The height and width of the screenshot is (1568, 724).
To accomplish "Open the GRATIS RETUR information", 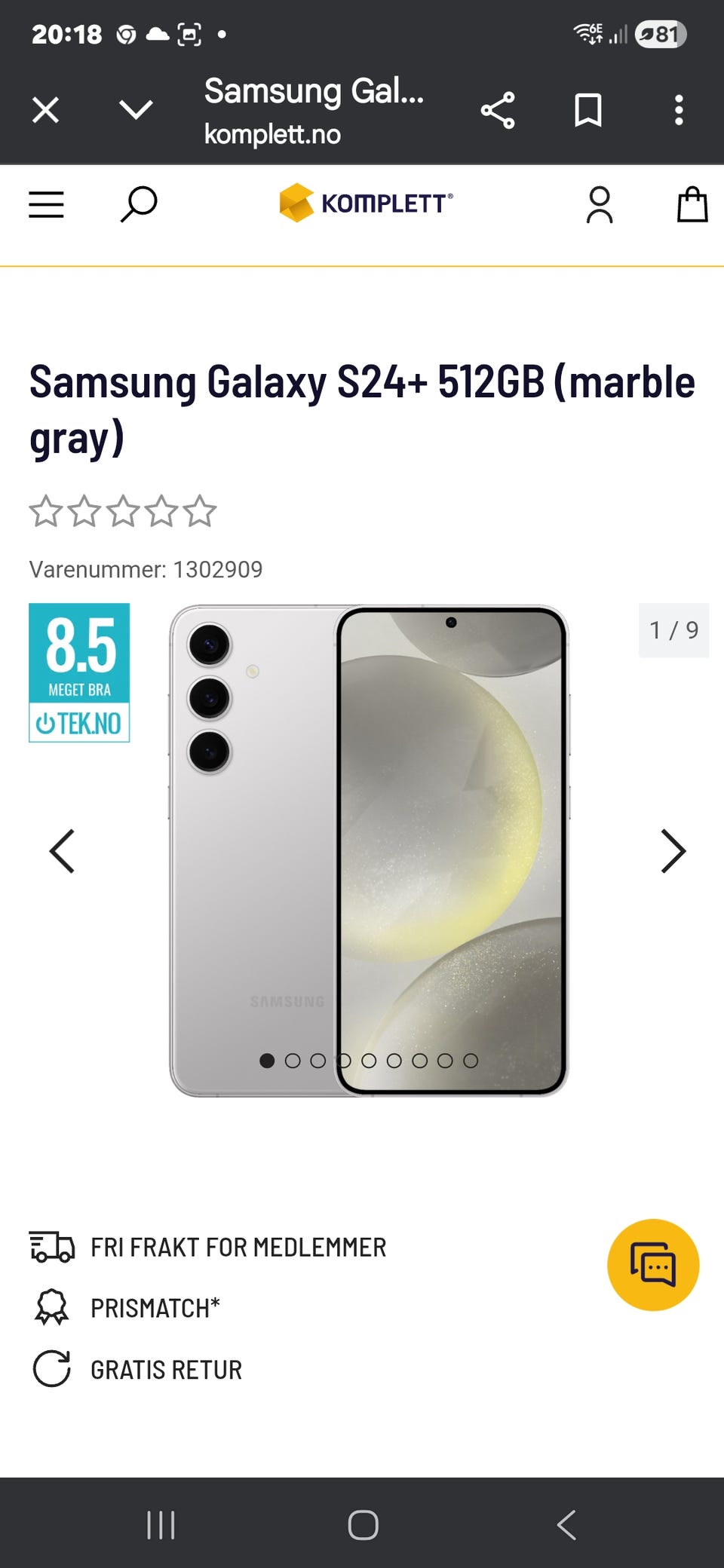I will click(165, 1369).
